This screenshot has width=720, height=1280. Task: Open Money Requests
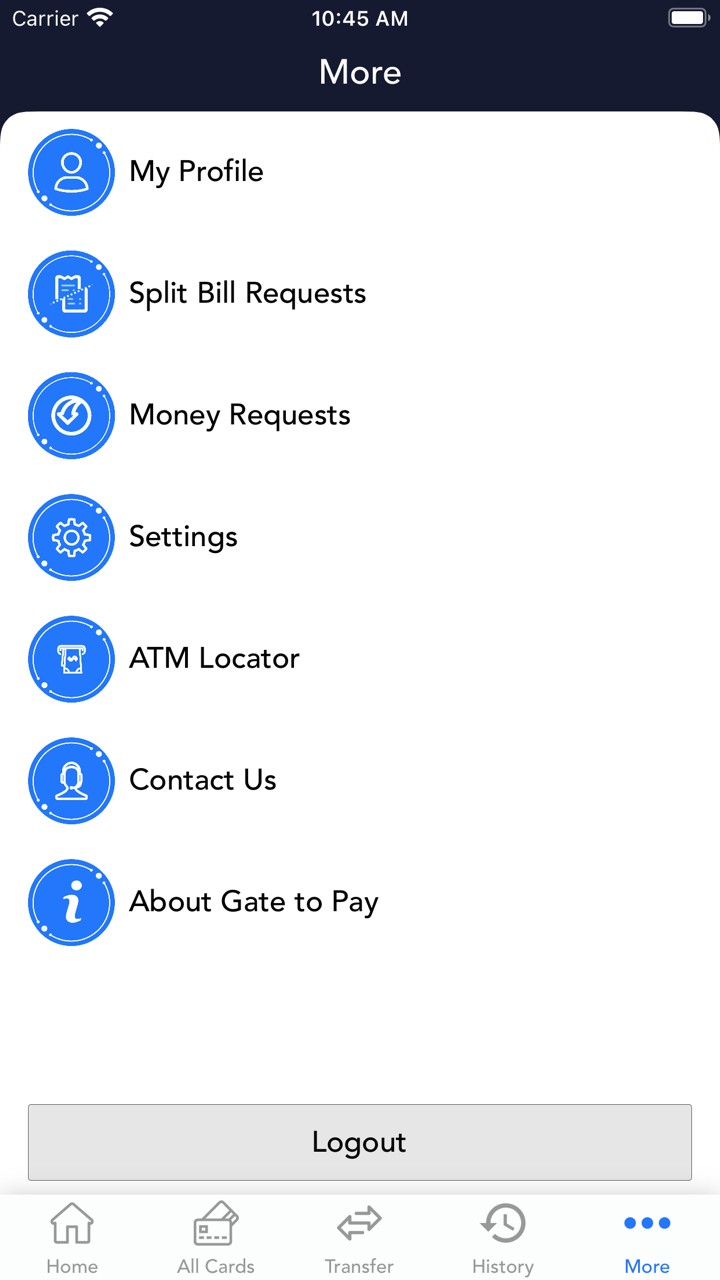[239, 416]
